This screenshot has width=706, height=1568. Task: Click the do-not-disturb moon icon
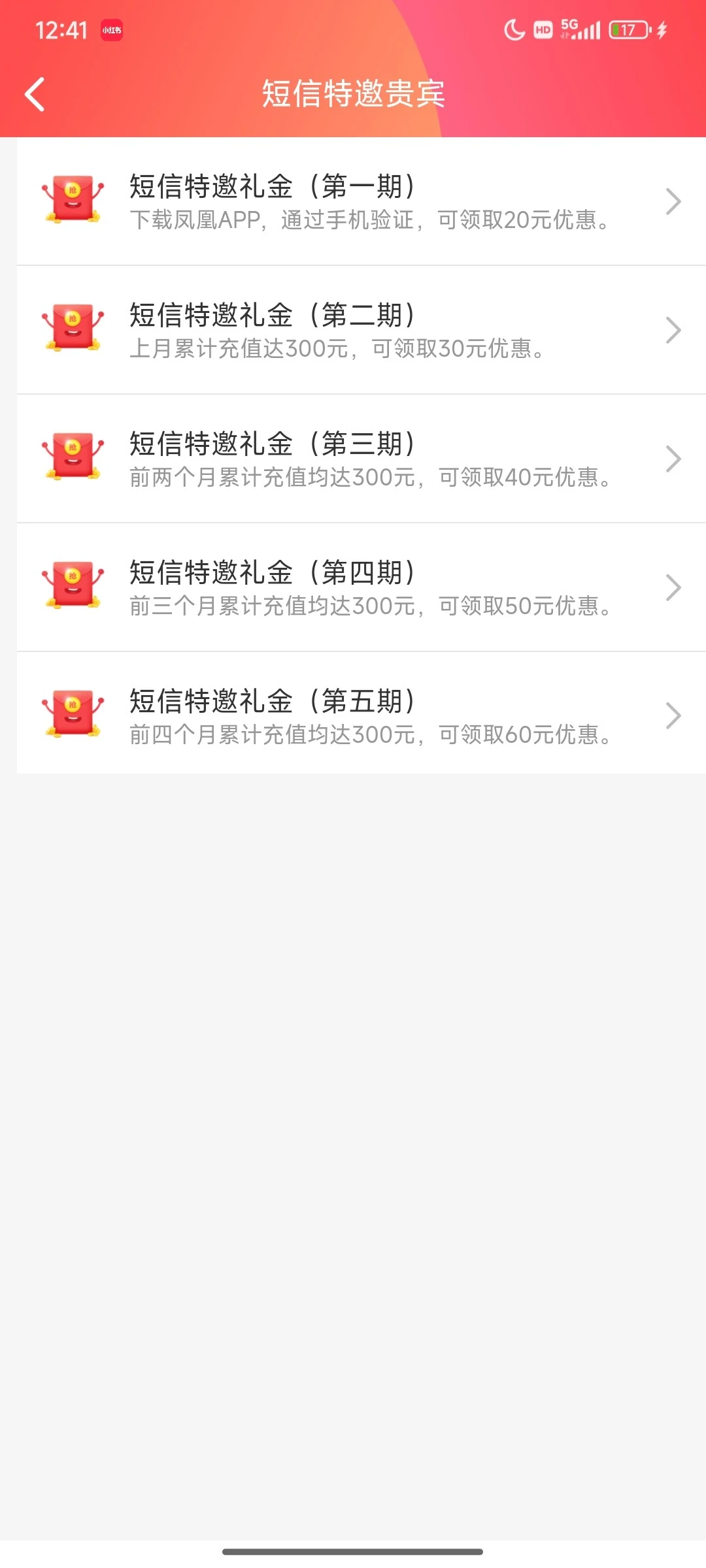click(x=513, y=27)
